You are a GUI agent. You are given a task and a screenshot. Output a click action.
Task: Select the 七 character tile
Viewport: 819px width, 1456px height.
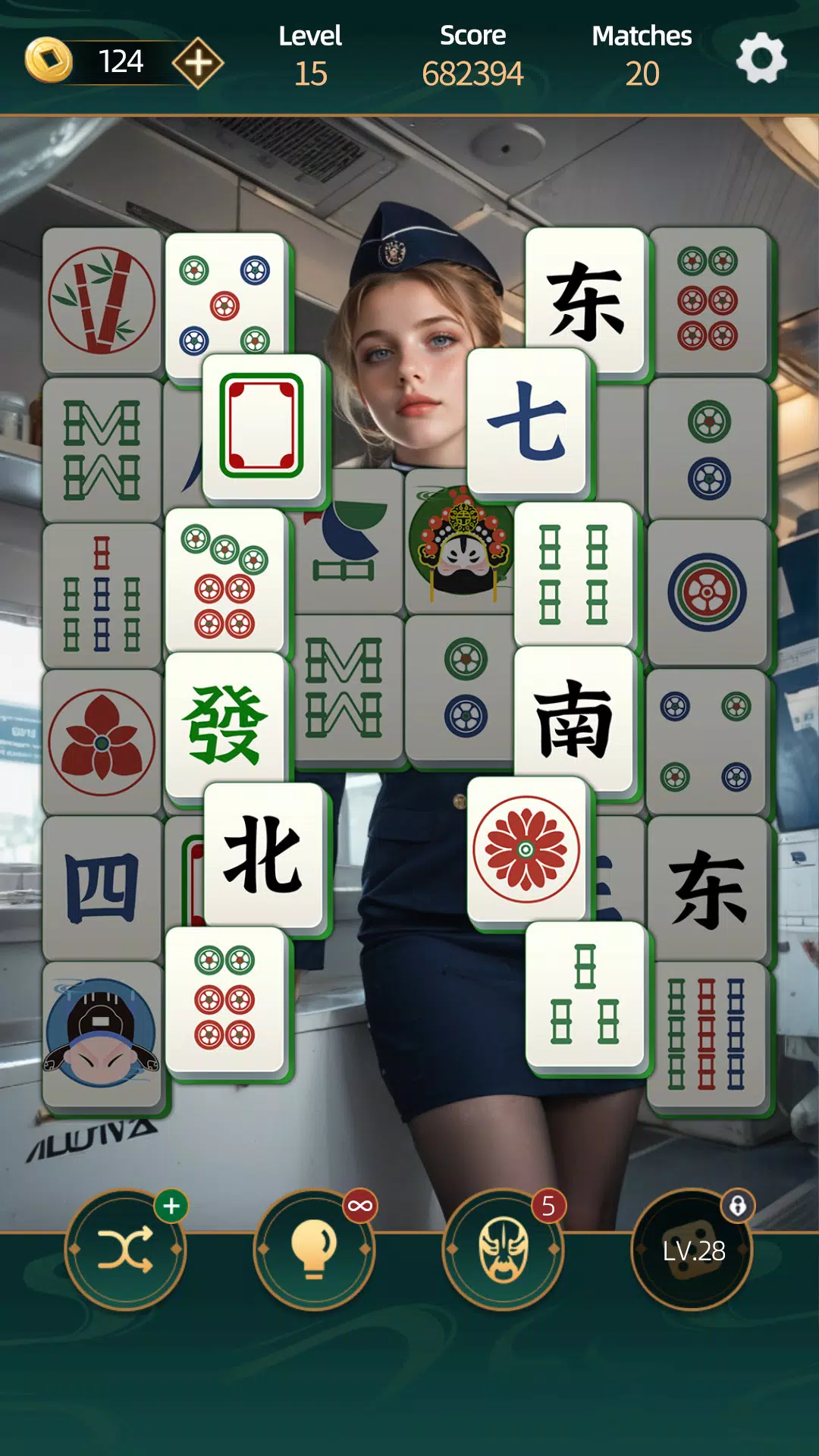coord(527,421)
